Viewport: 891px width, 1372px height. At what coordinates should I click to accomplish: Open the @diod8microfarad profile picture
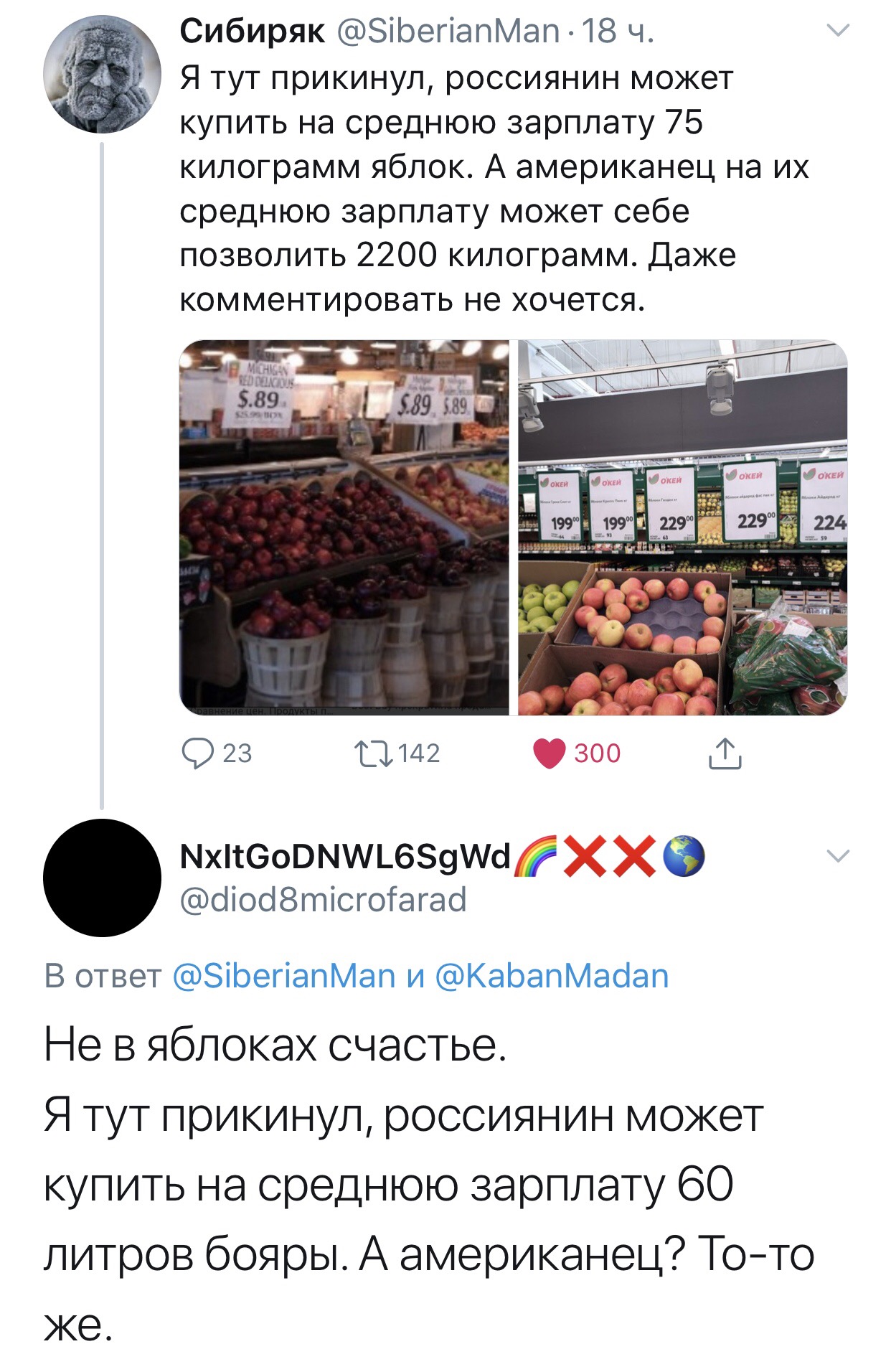click(x=102, y=877)
